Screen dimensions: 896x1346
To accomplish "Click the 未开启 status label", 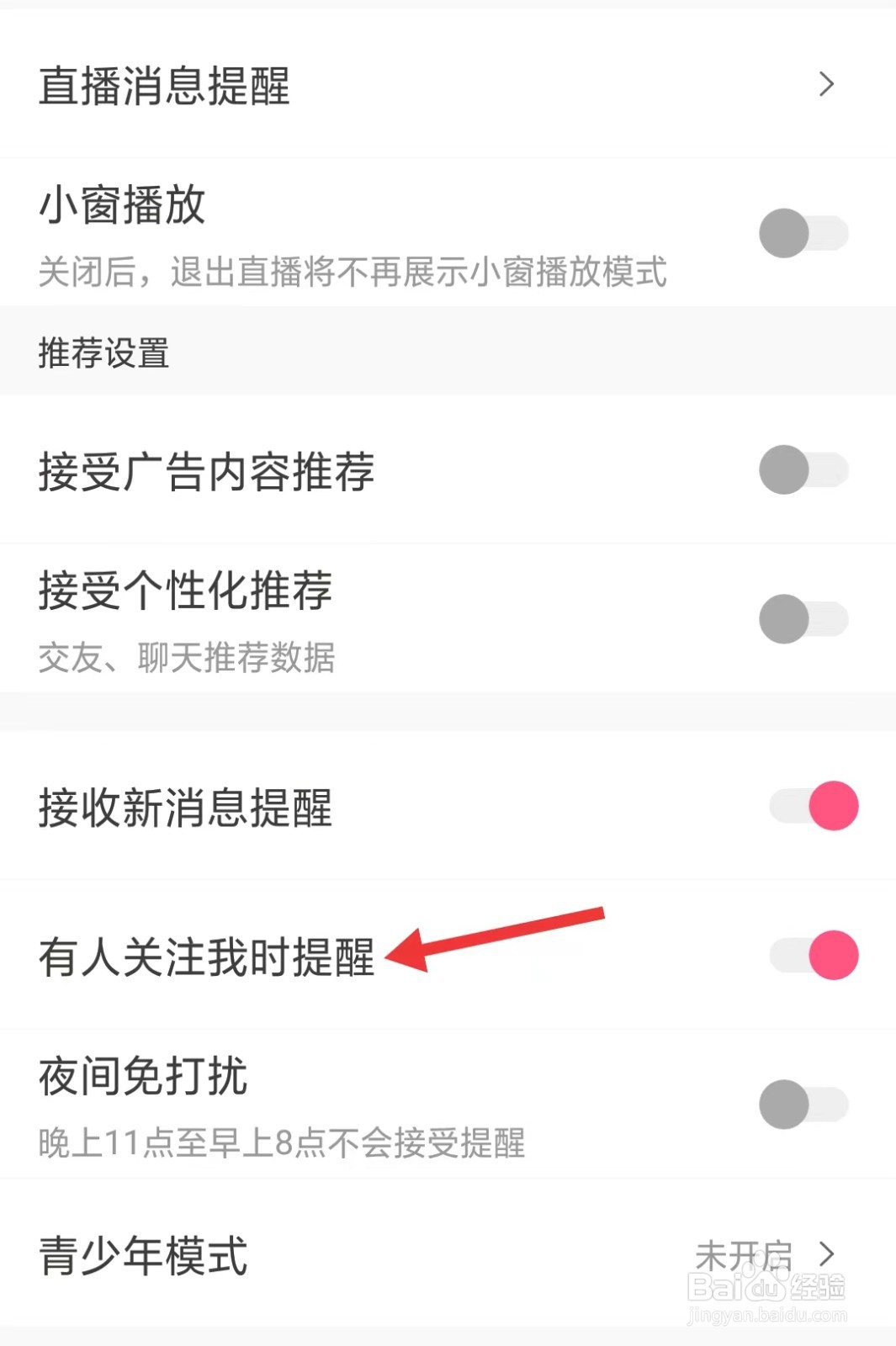I will 745,1257.
